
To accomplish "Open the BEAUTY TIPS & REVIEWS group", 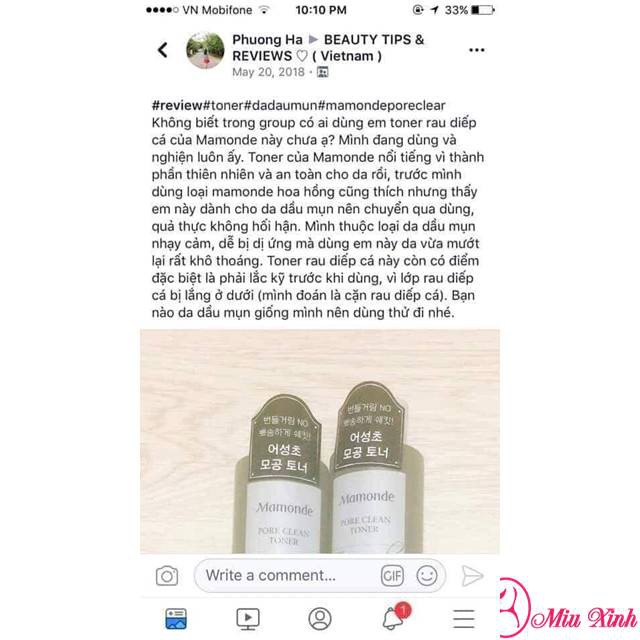I will 328,48.
